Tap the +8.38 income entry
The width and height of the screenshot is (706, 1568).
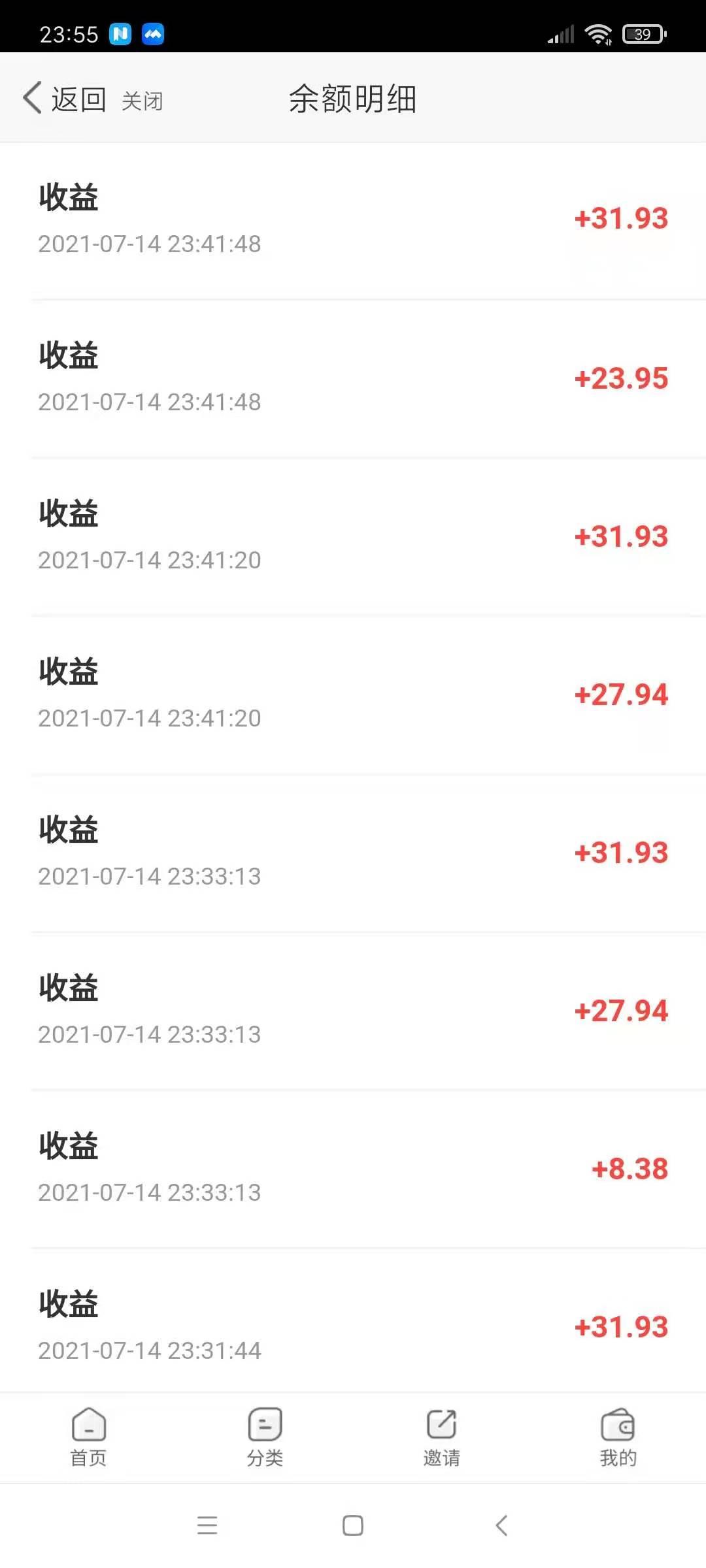(353, 1168)
